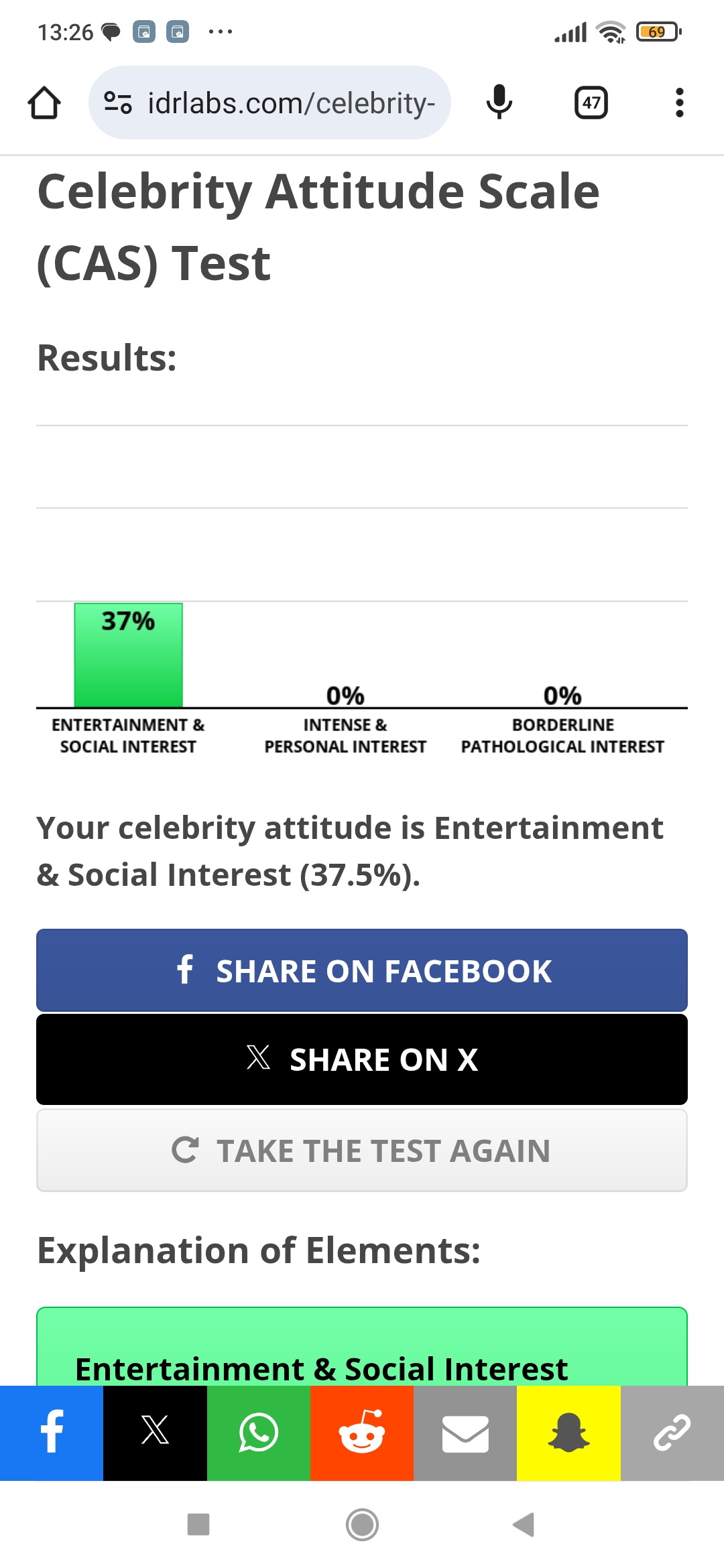Tap the idrlabs.com address bar
Screen dimensions: 724x1568
[269, 103]
